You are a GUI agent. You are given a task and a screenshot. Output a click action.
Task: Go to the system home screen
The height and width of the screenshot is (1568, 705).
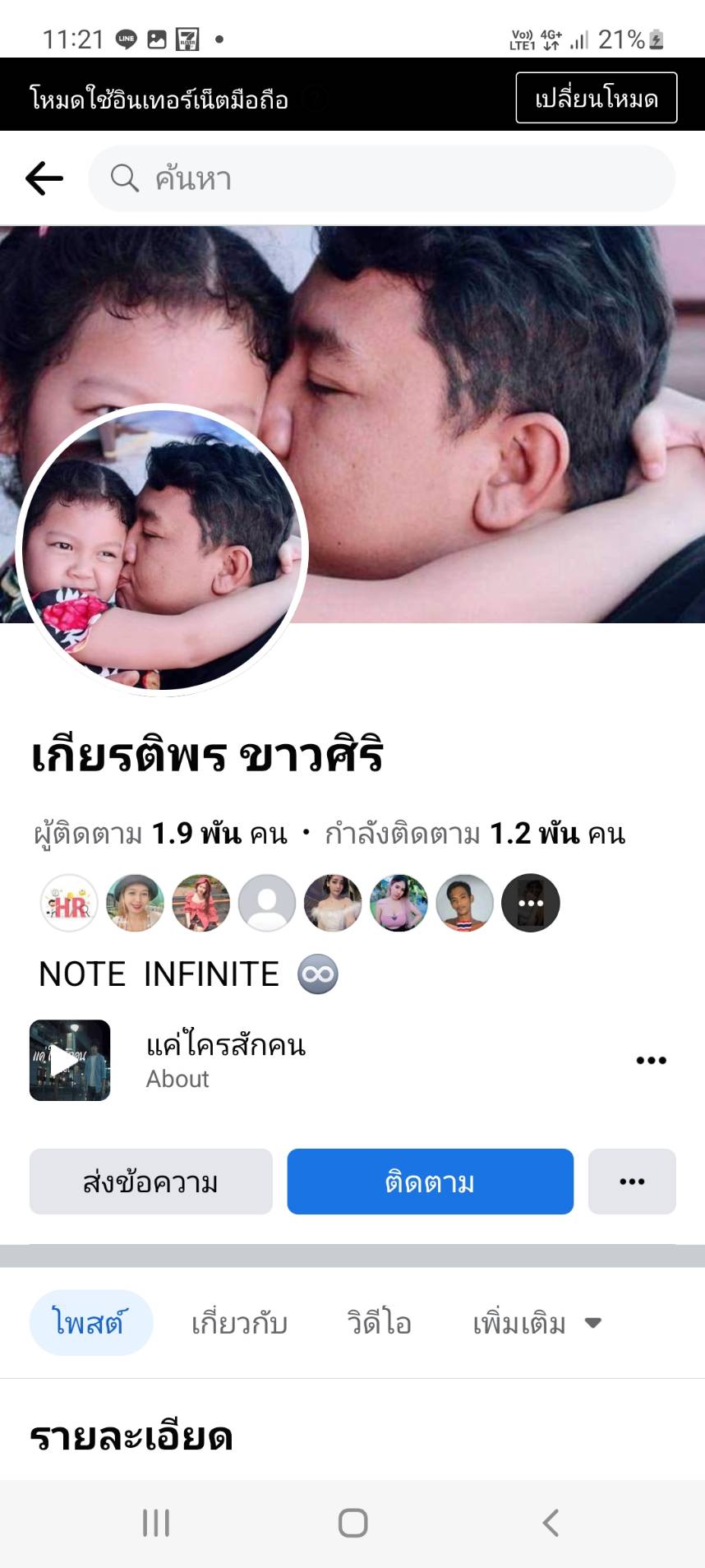pos(352,1523)
